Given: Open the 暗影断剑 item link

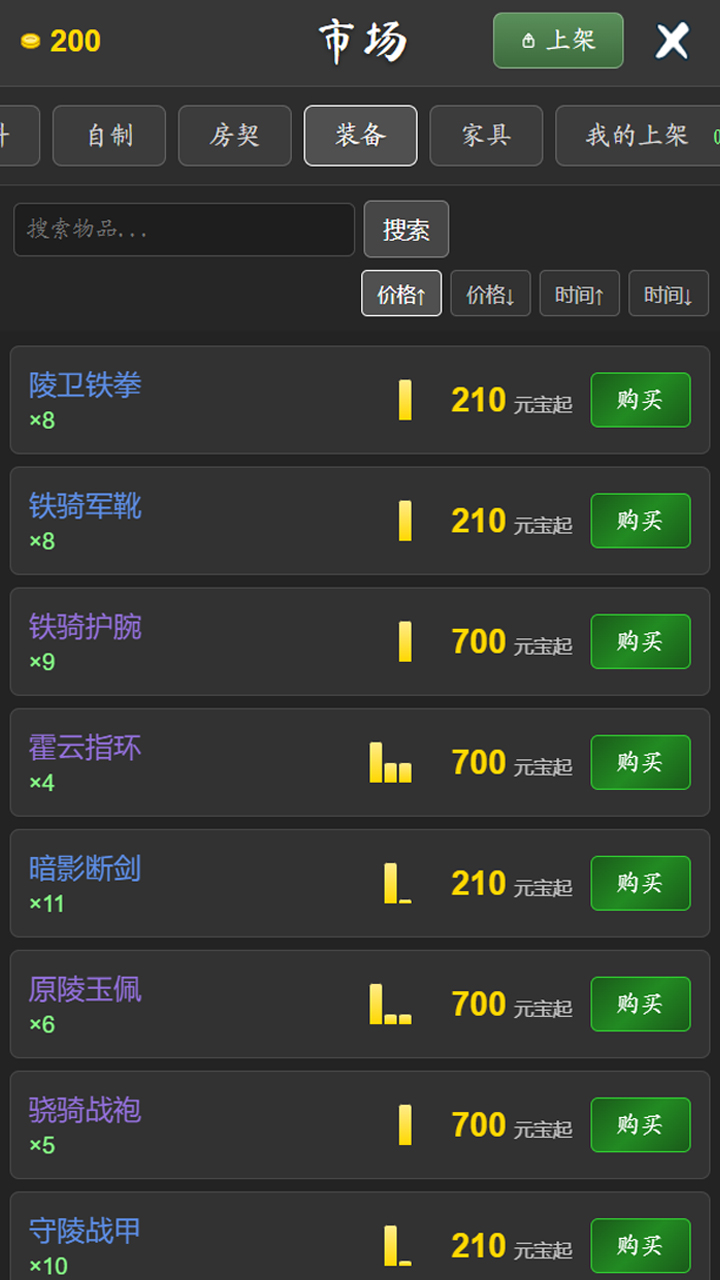Looking at the screenshot, I should tap(85, 869).
